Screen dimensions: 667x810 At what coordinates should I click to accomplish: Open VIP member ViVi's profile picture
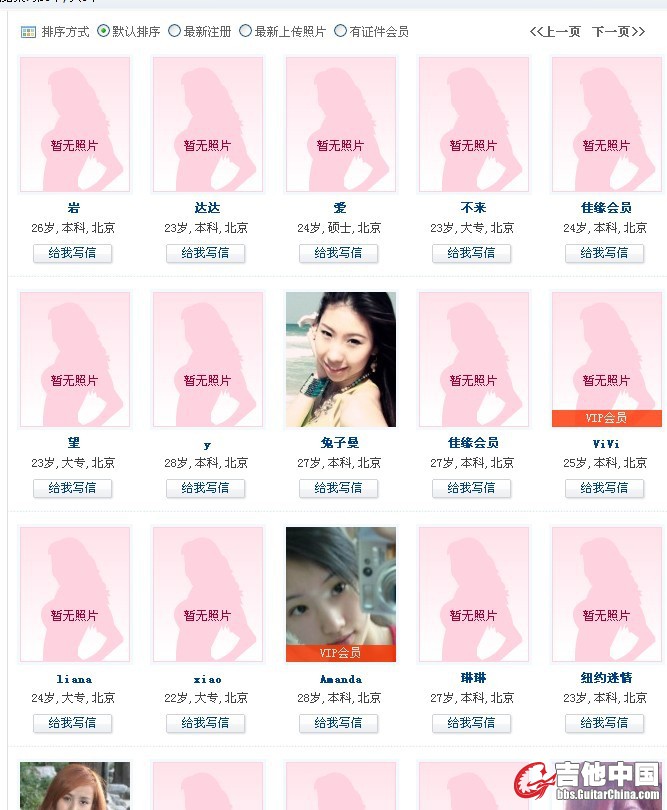606,359
